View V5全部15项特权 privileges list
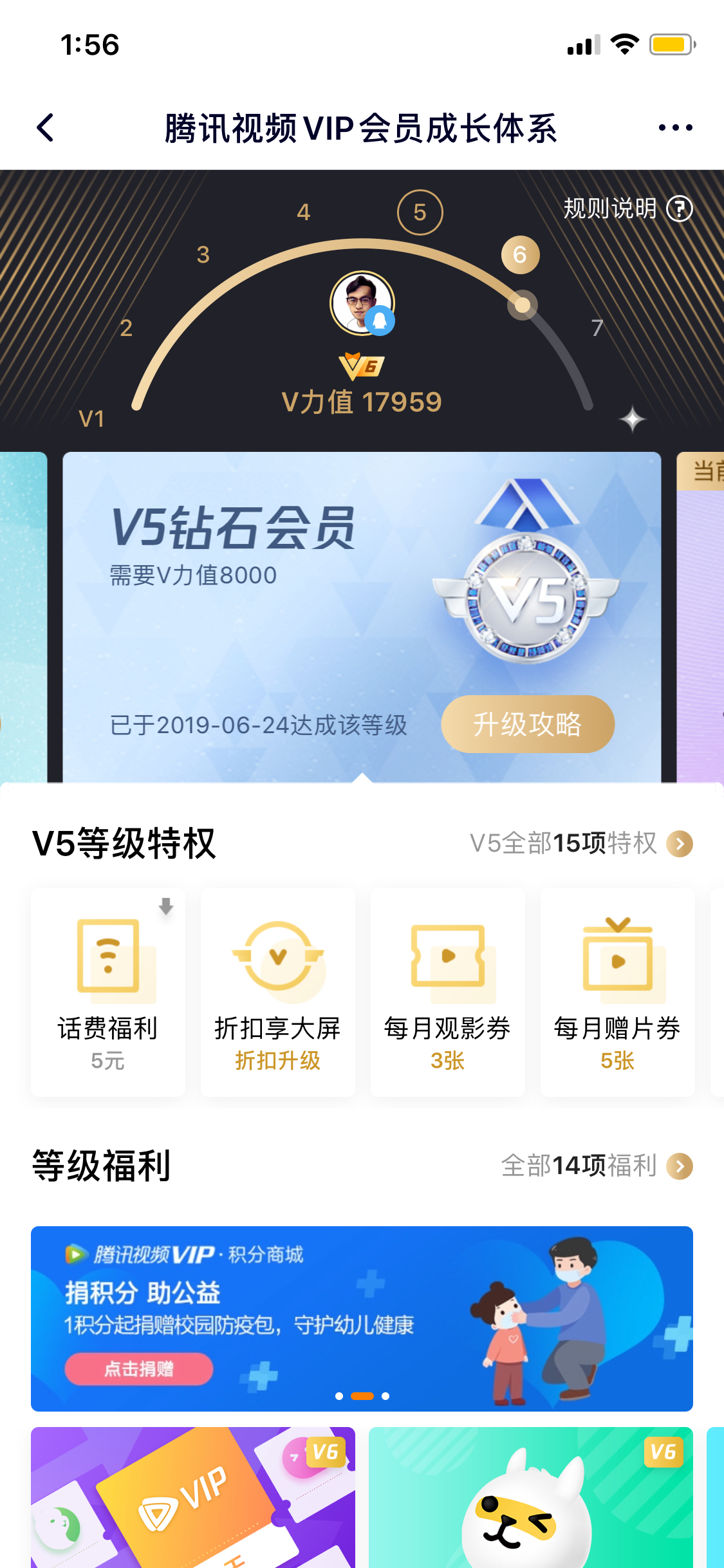This screenshot has height=1568, width=724. tap(580, 843)
